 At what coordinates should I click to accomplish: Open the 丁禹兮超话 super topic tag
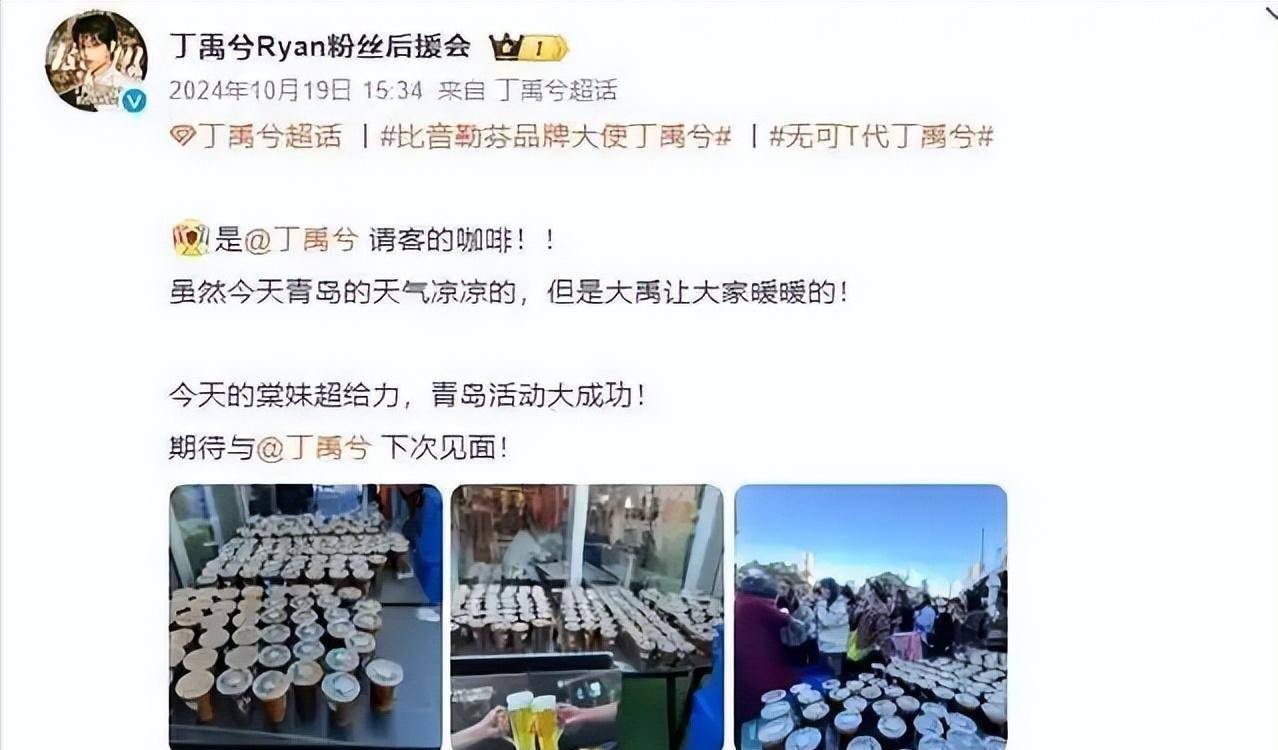[257, 137]
